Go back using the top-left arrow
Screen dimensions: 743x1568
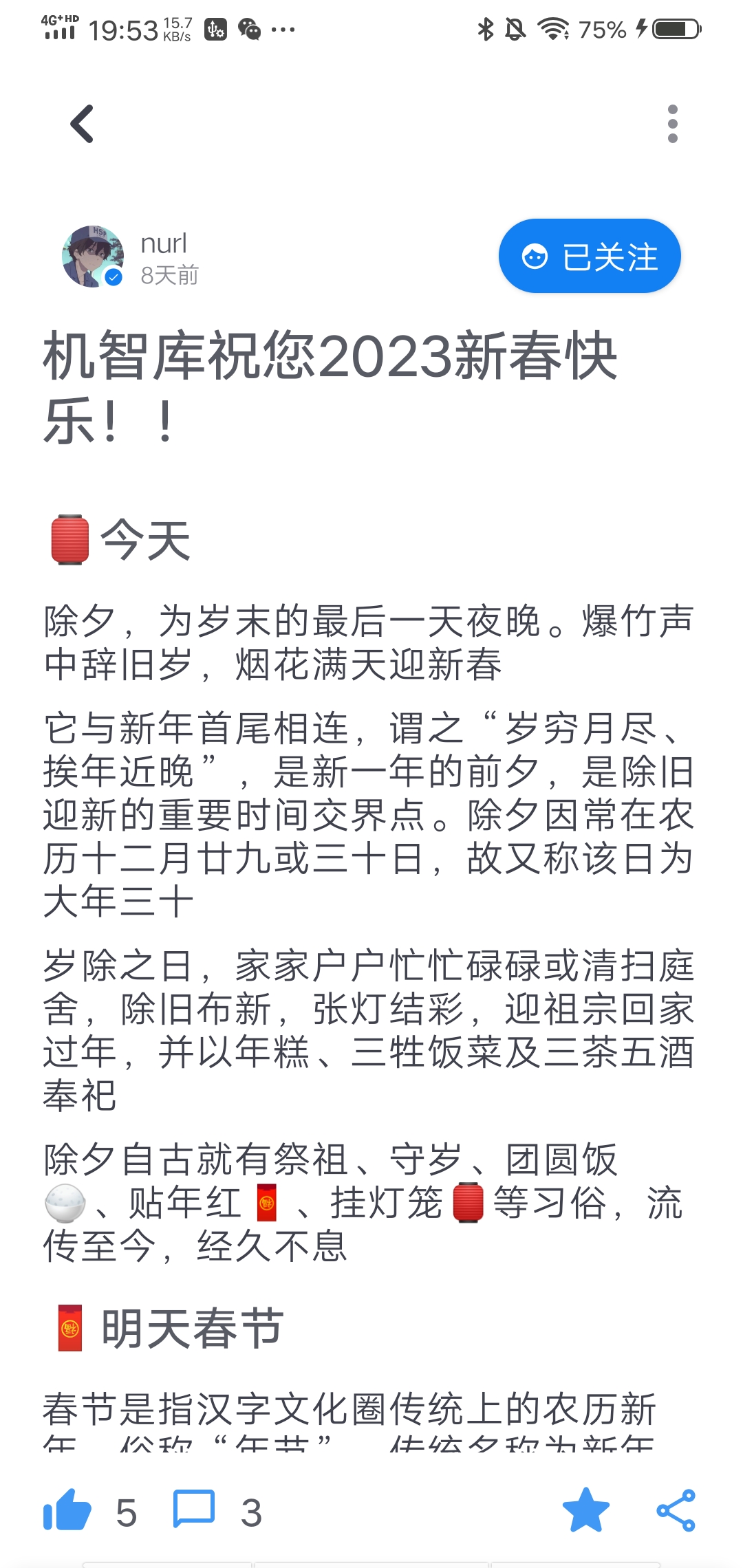[82, 124]
